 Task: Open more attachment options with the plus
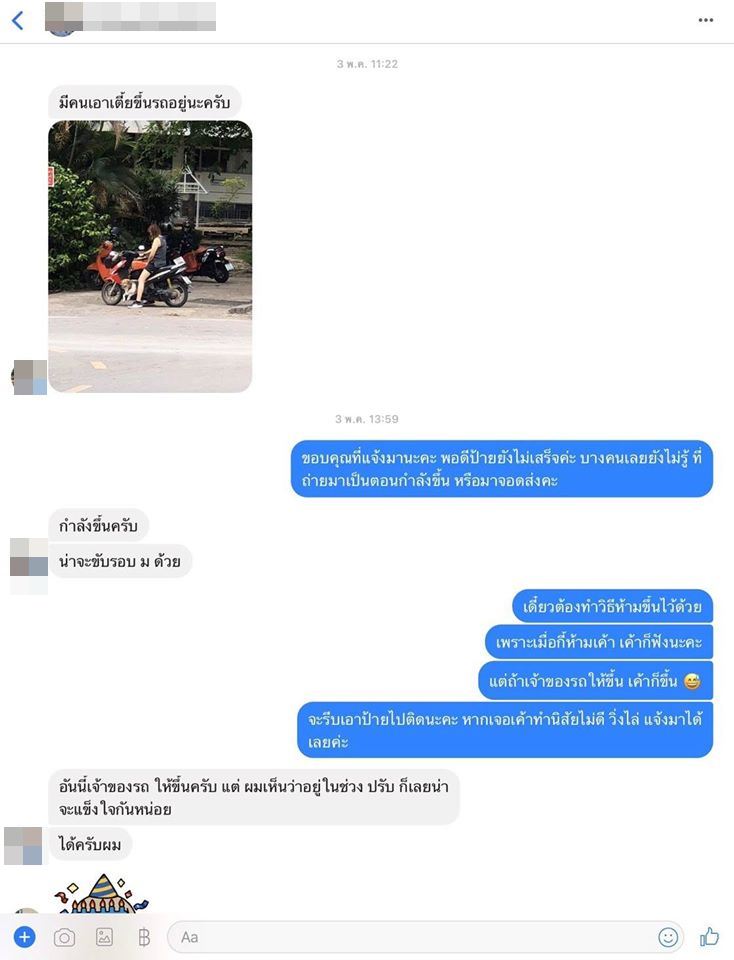pyautogui.click(x=24, y=937)
